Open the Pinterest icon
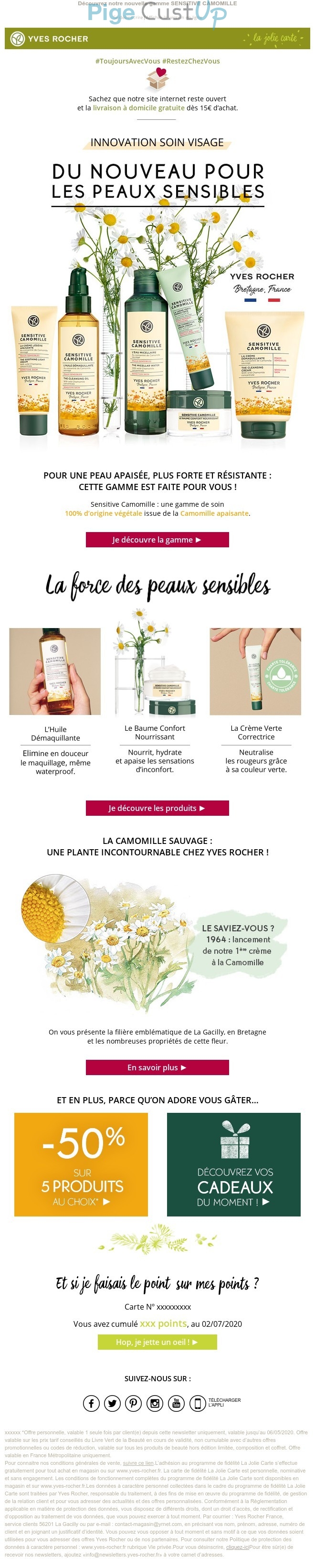This screenshot has width=315, height=1568. coord(133,1404)
